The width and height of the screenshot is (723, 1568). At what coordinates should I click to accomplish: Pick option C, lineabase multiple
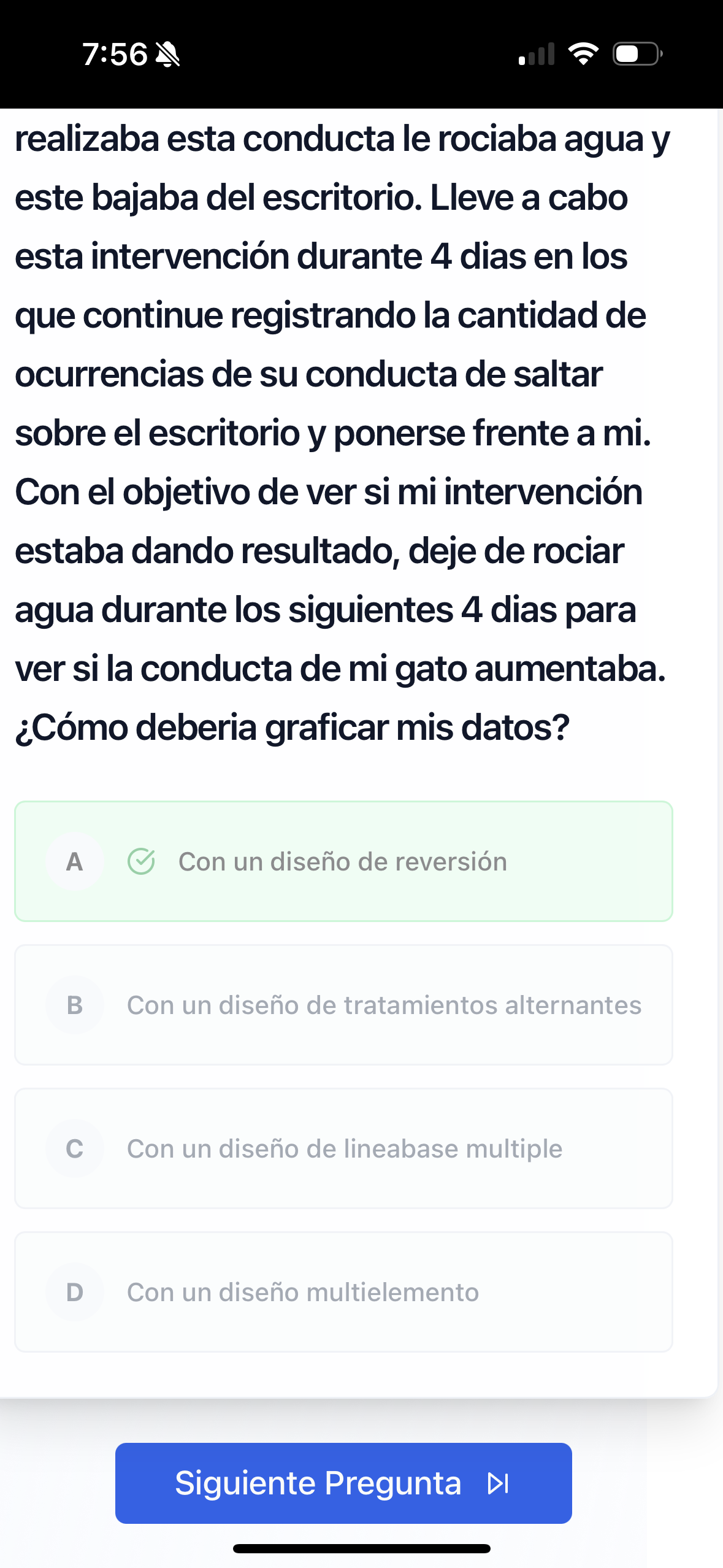[x=343, y=1148]
